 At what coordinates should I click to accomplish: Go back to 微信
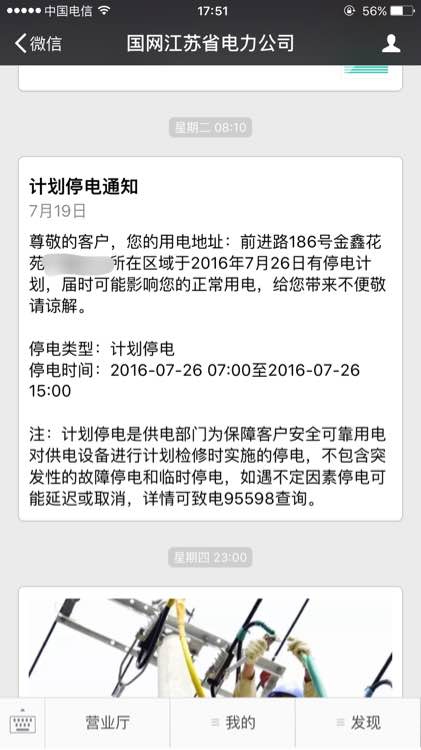click(38, 44)
